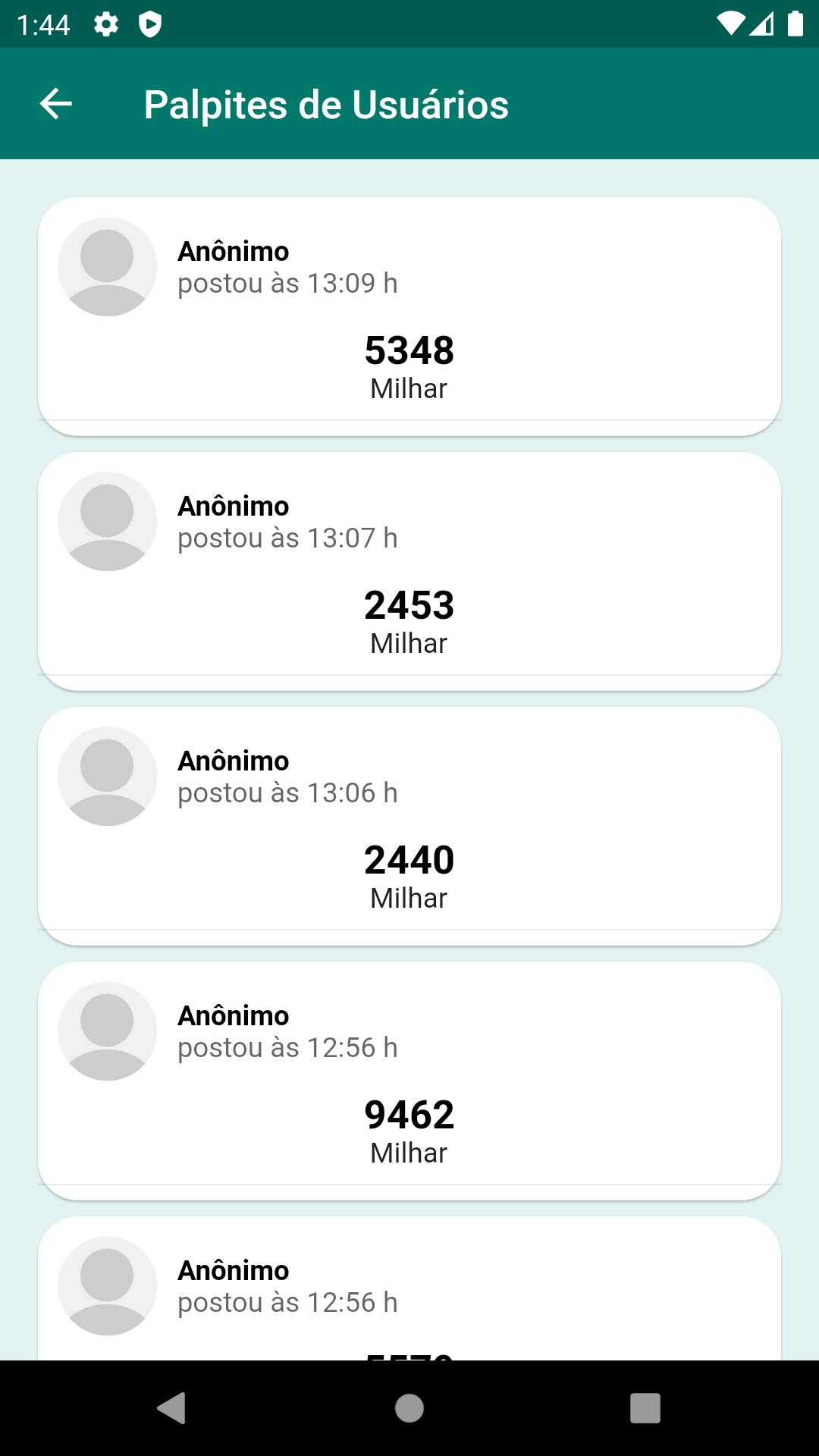The height and width of the screenshot is (1456, 819).
Task: View the 2440 palpite posted at 13:06
Action: 409,826
